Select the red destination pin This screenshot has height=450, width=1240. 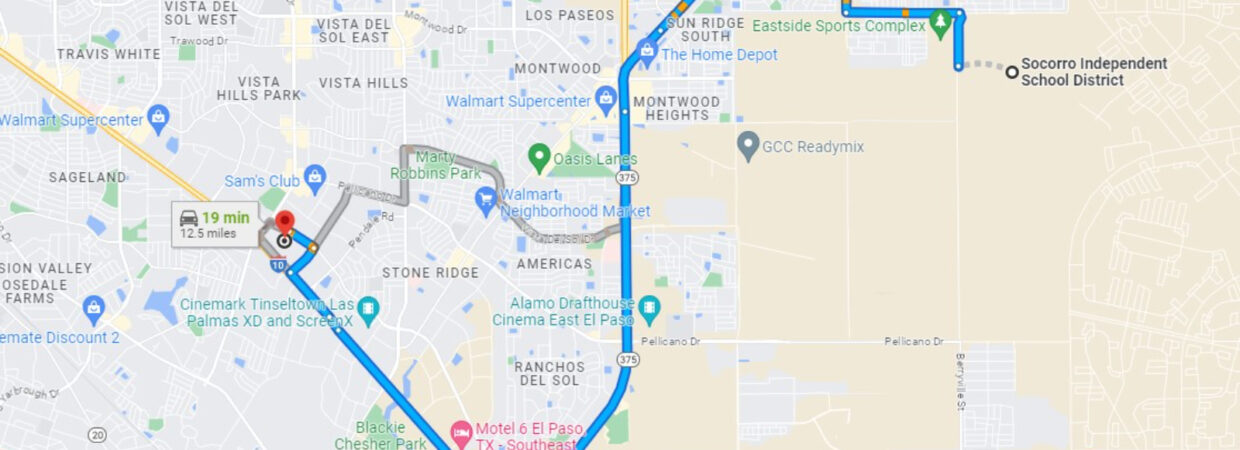pyautogui.click(x=284, y=223)
